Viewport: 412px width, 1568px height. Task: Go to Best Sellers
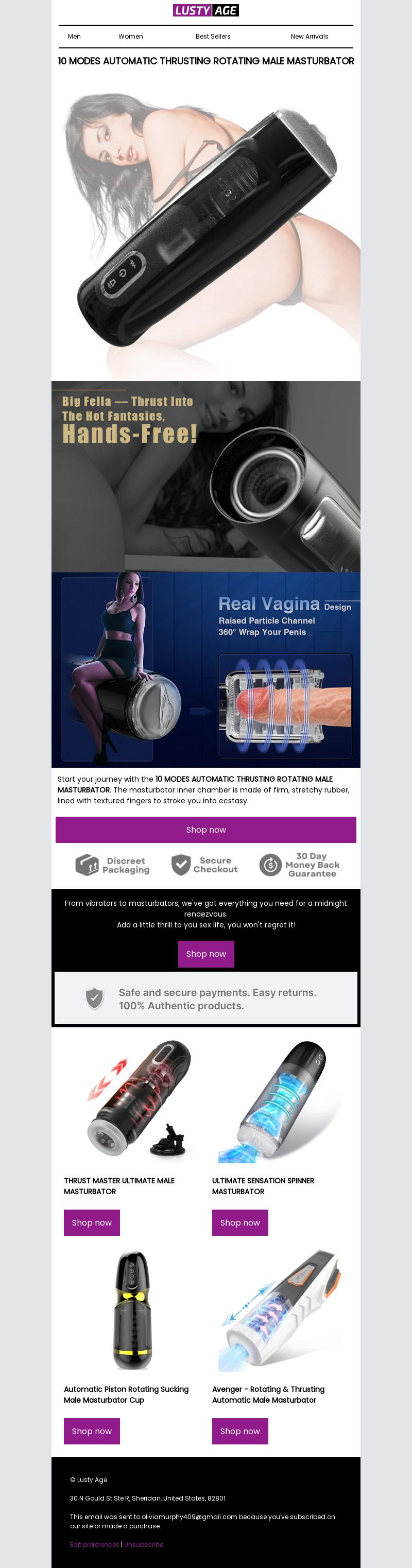click(212, 37)
